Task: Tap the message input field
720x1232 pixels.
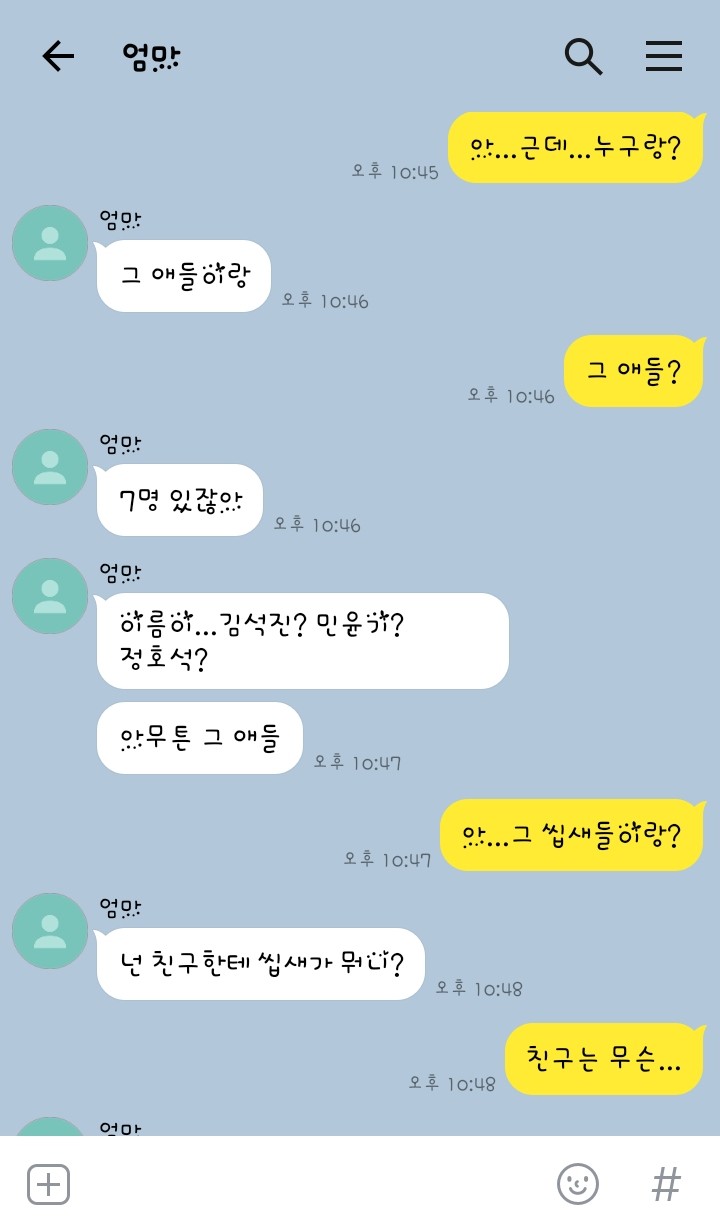Action: point(300,1185)
